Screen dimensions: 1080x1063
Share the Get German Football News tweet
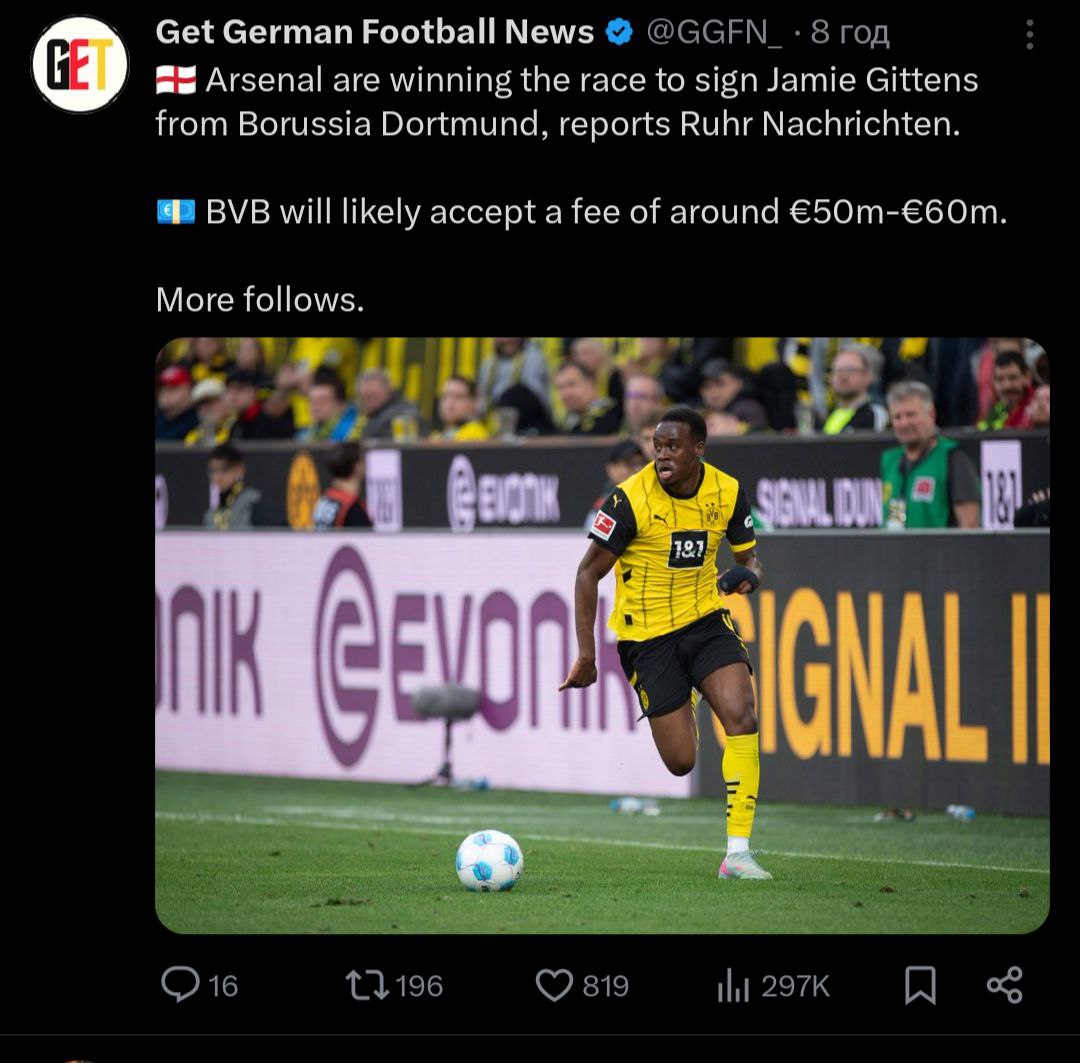tap(1004, 985)
